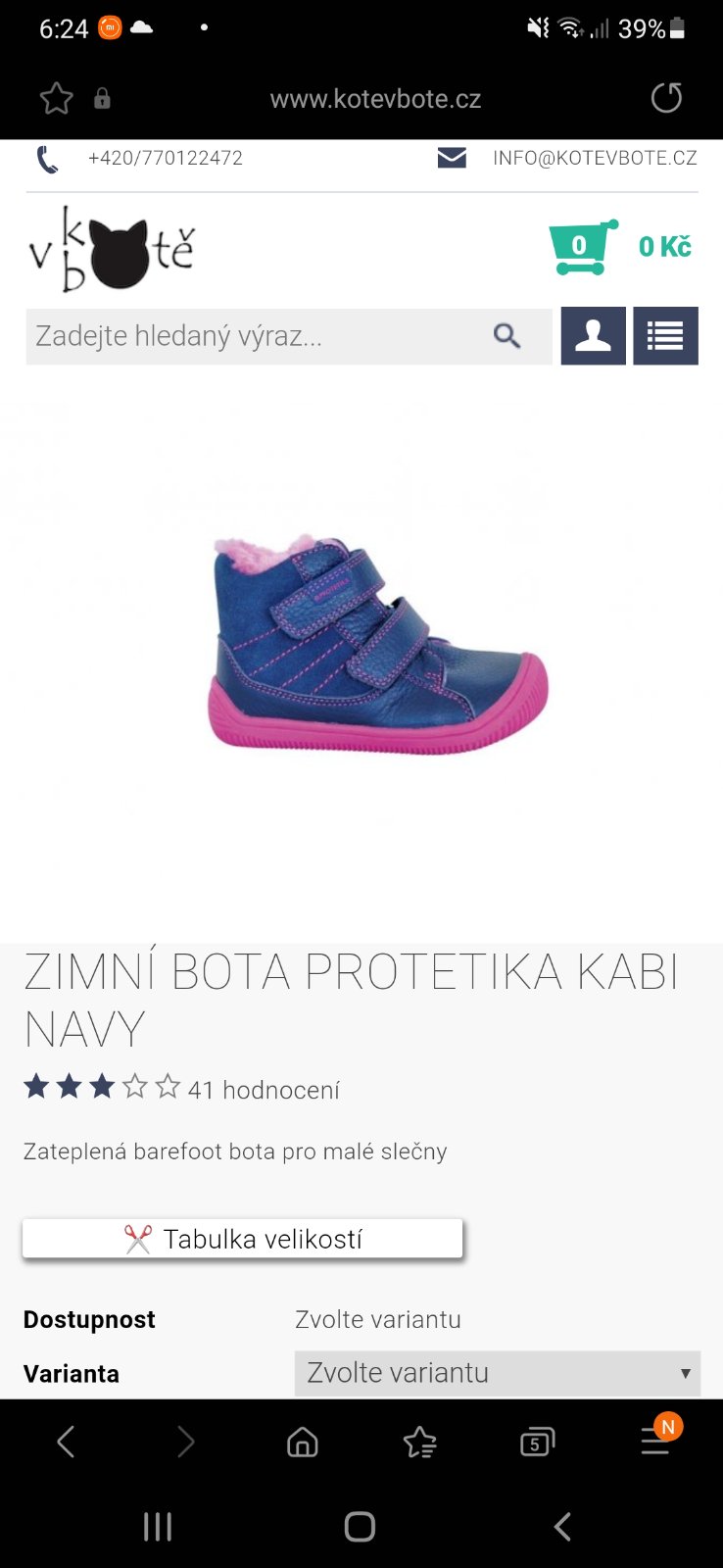
Task: Open the 41 hodnocení reviews
Action: tap(263, 1090)
